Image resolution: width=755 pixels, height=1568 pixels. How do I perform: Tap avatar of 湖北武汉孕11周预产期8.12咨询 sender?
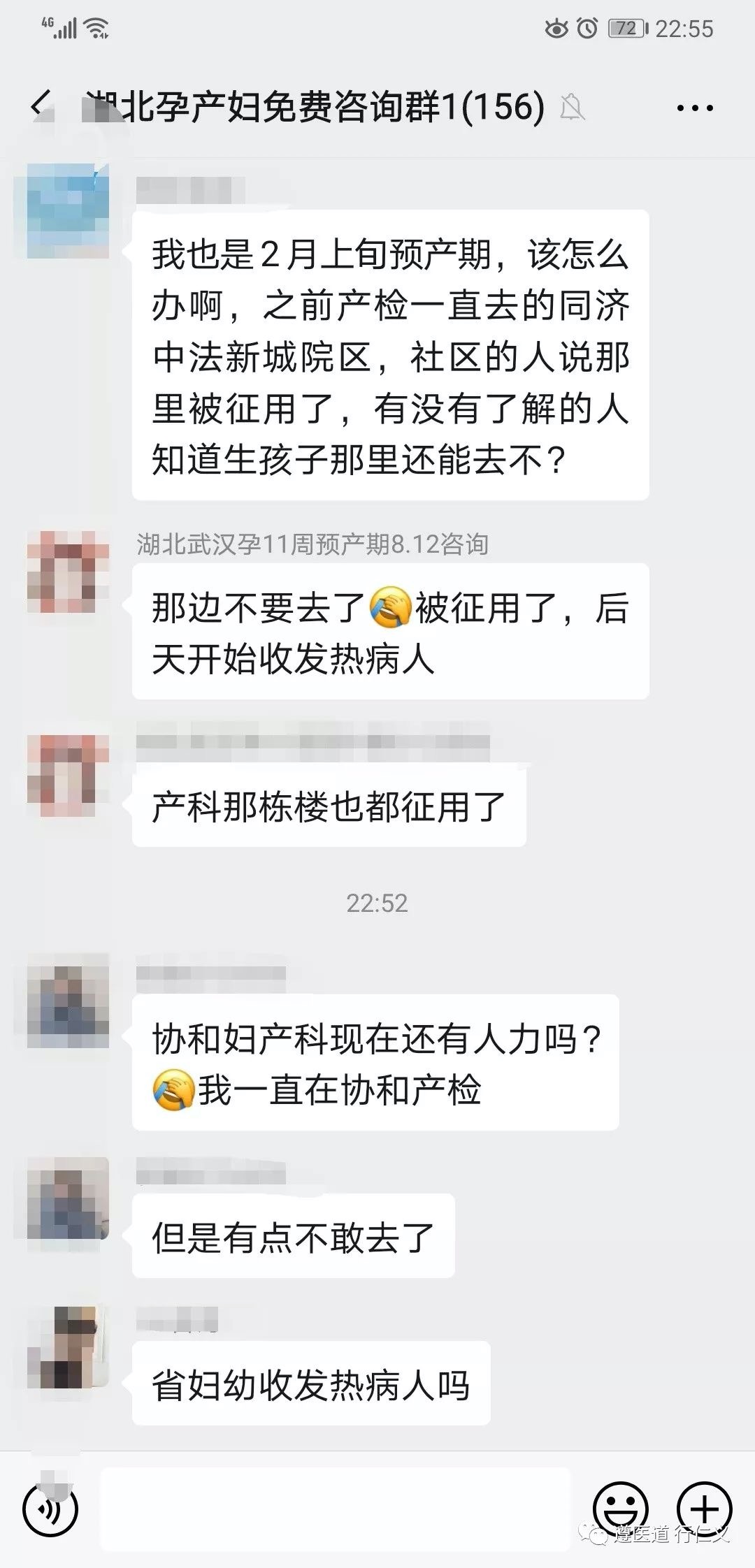[x=68, y=572]
